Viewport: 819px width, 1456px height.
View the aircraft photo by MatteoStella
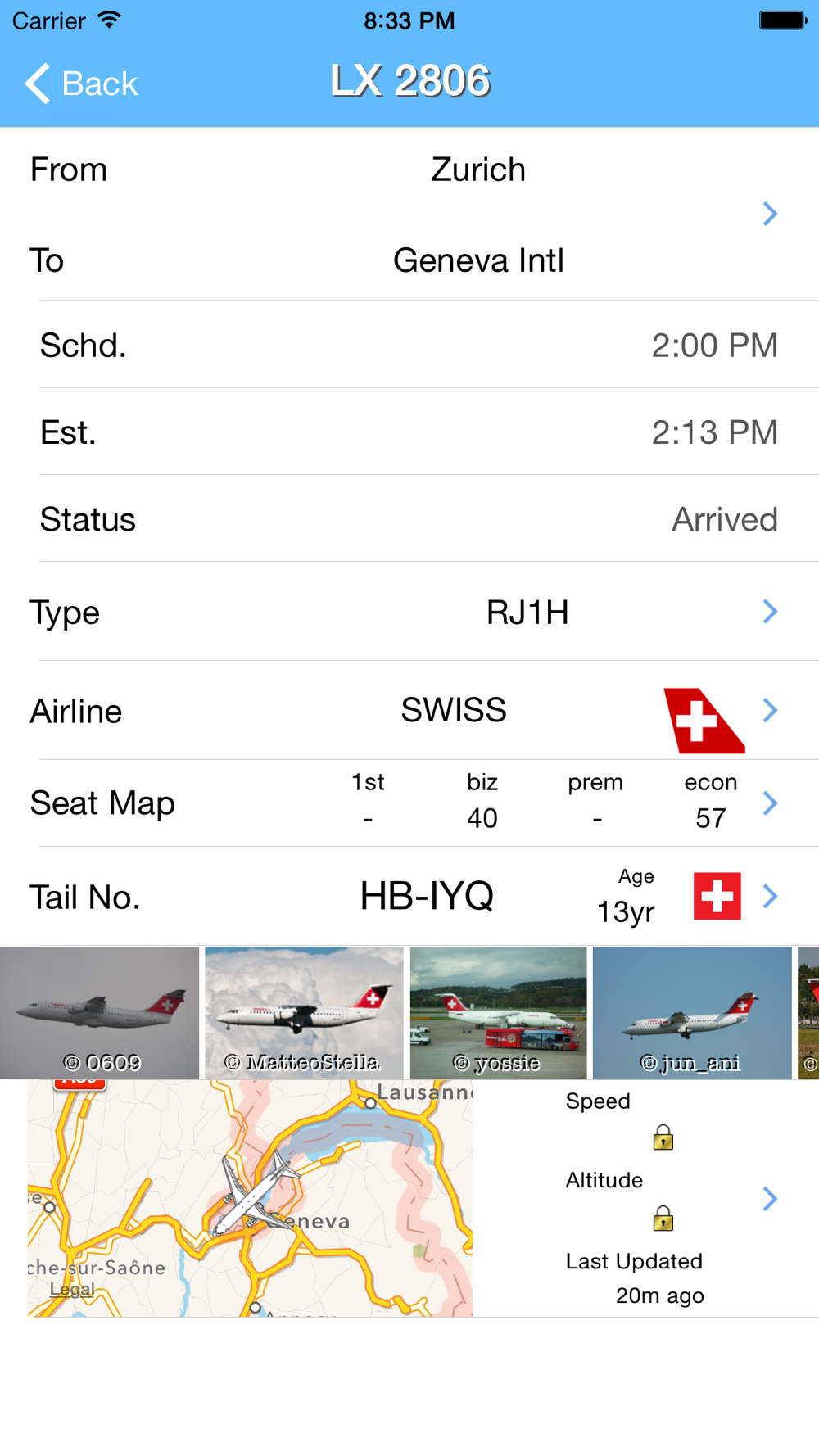click(304, 1013)
